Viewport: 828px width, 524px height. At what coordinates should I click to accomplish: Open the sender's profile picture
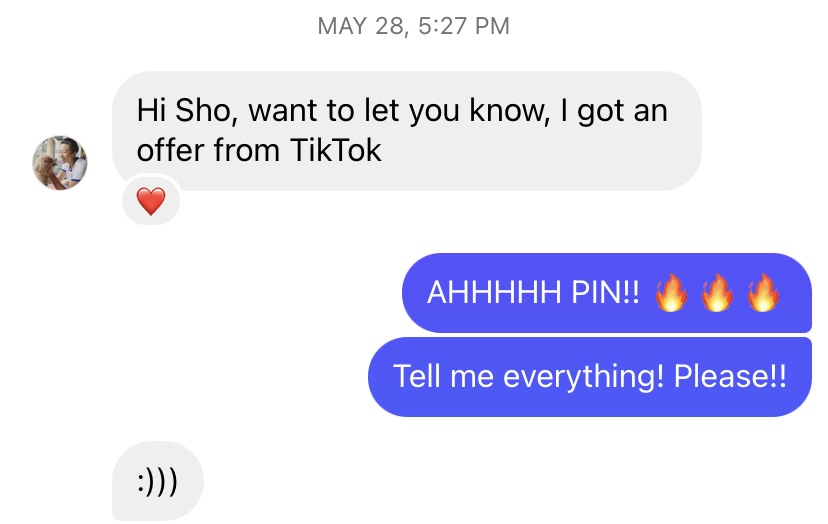[60, 162]
